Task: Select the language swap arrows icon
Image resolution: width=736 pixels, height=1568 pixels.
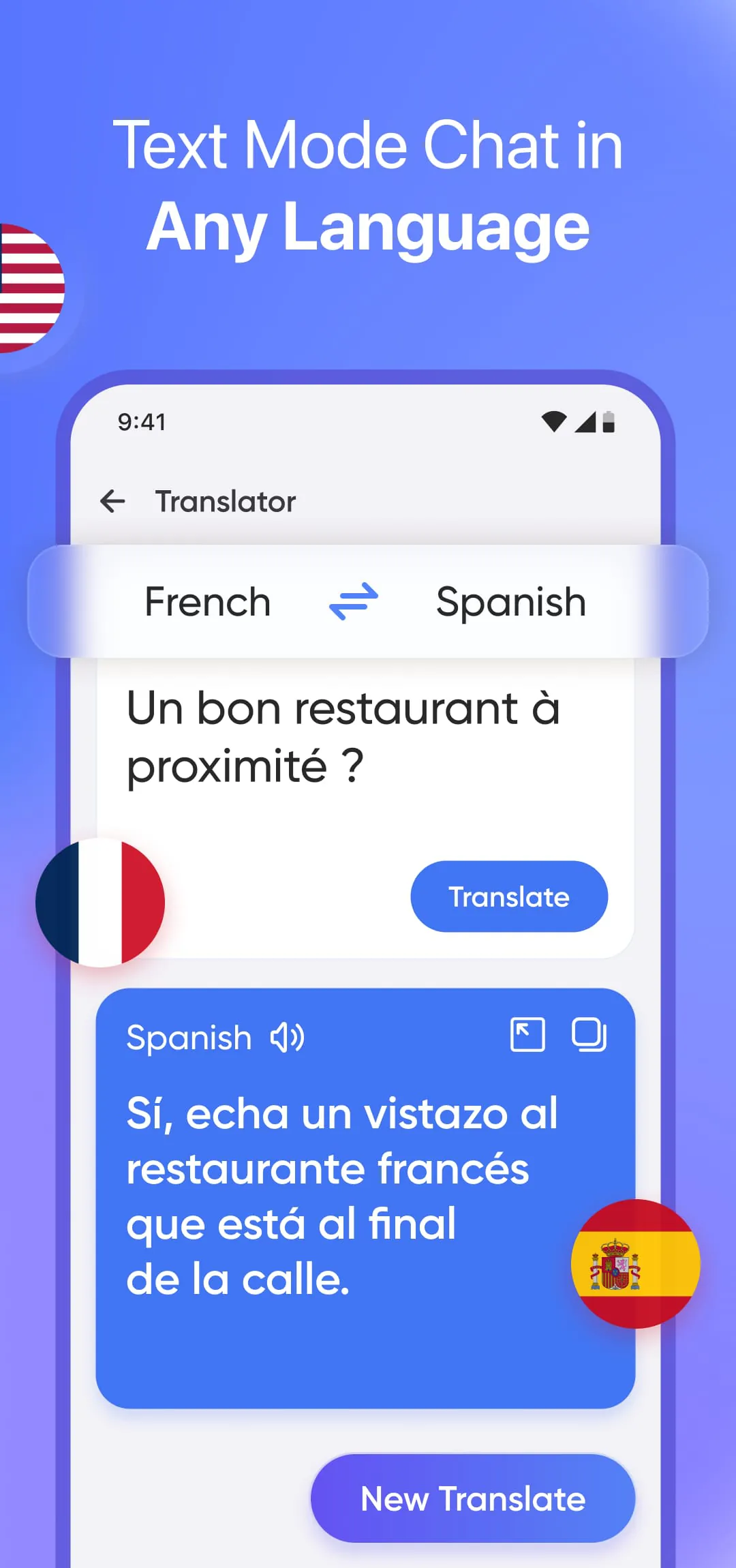Action: [354, 602]
